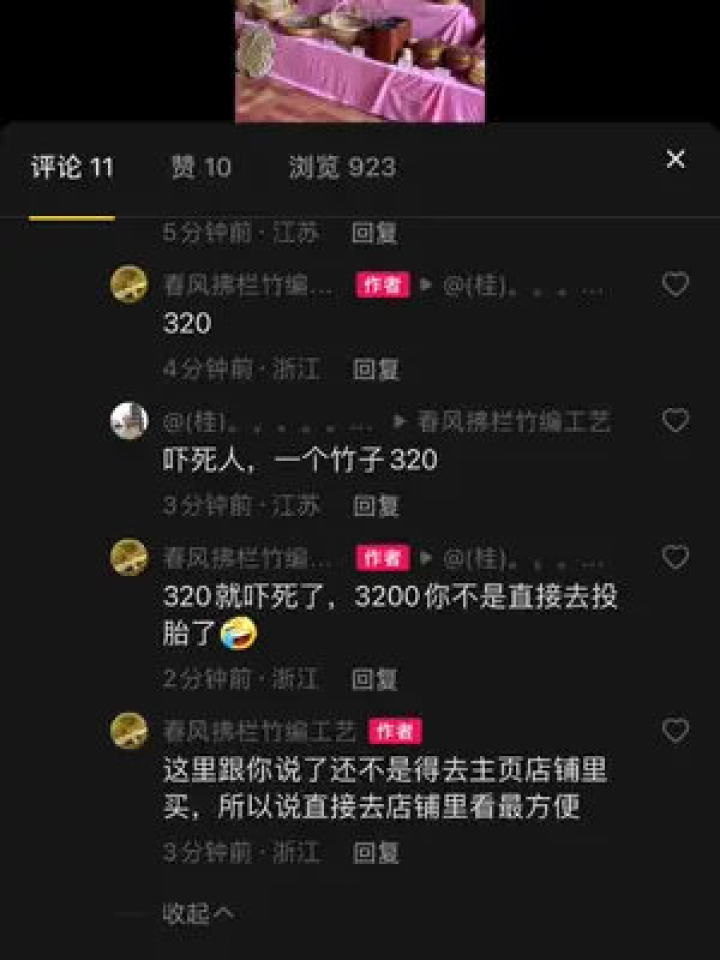
Task: Switch to the 赞 10 tab
Action: click(201, 168)
